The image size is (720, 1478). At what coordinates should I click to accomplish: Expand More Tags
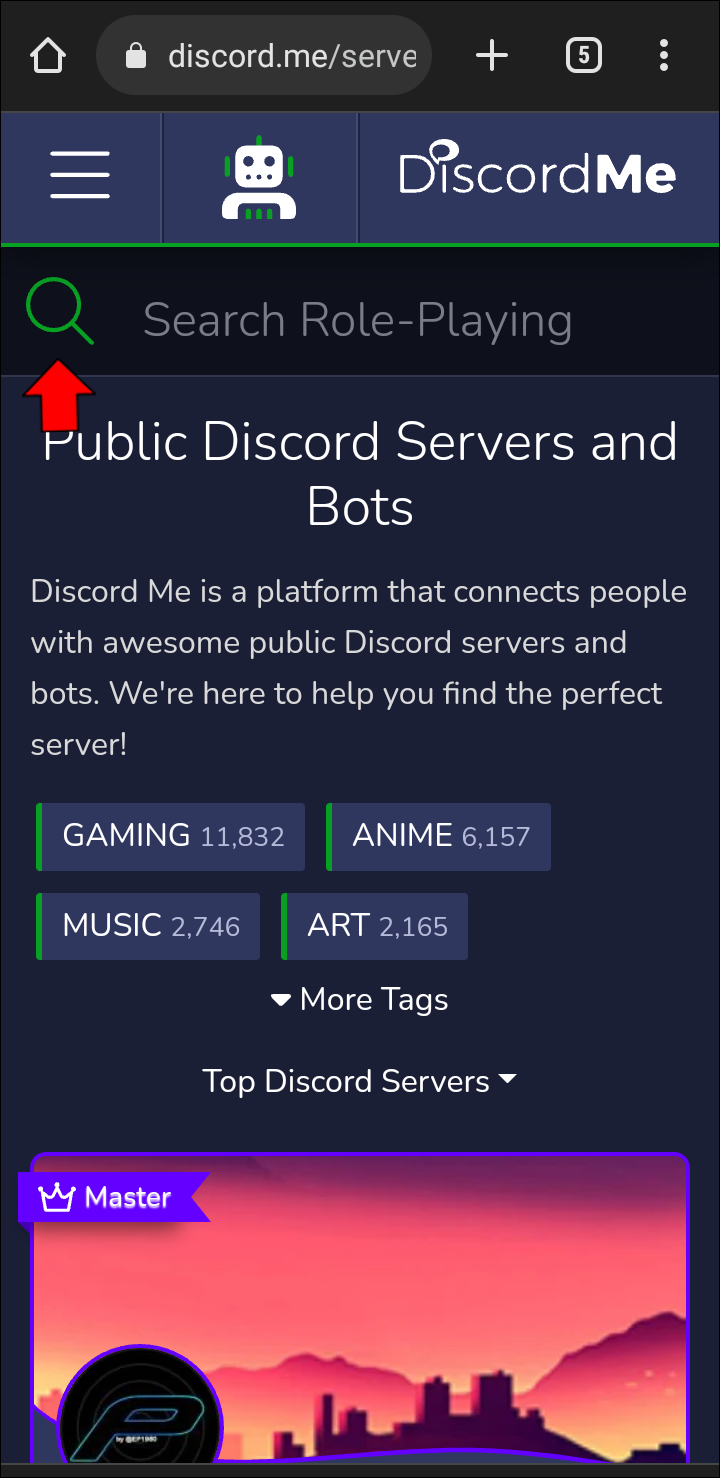pos(360,999)
